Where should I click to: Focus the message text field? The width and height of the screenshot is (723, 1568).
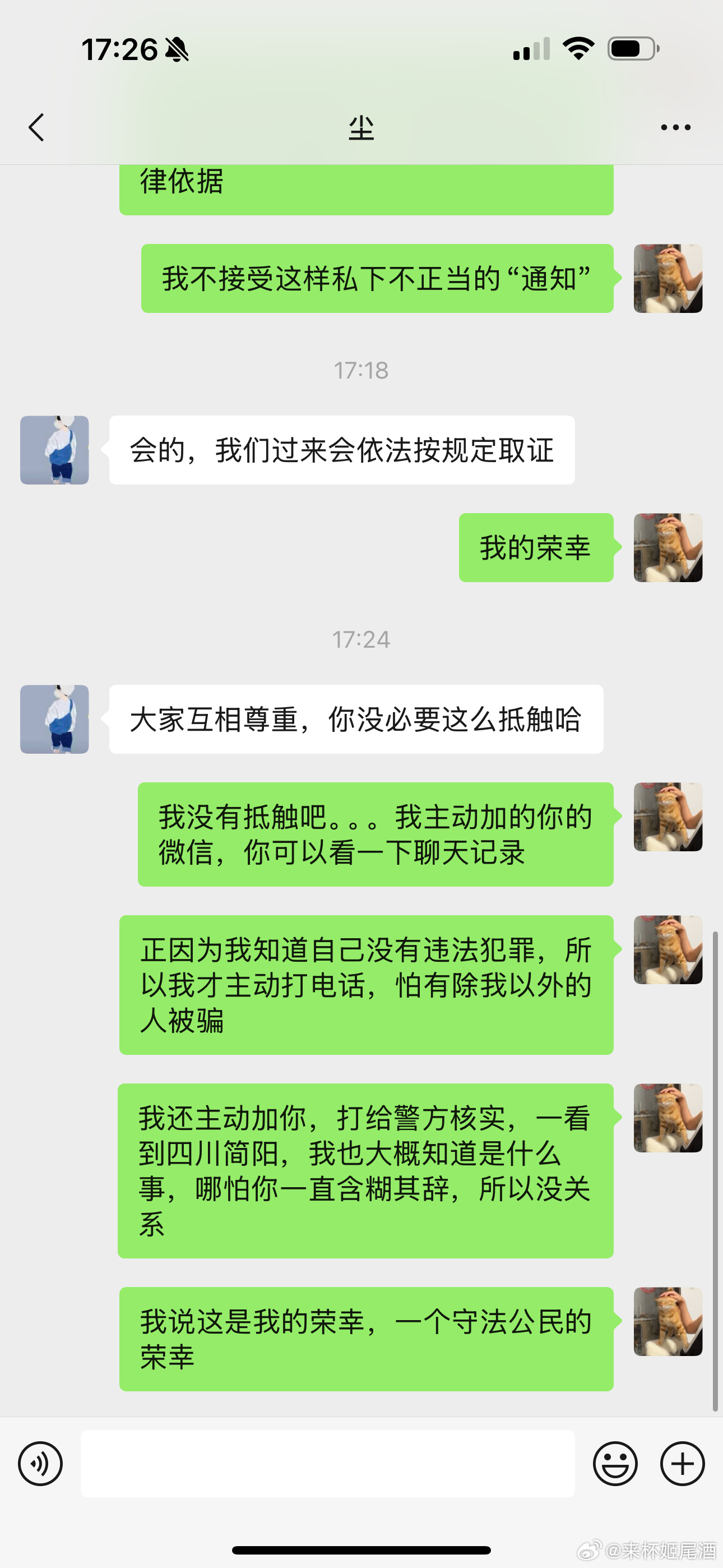coord(327,1463)
